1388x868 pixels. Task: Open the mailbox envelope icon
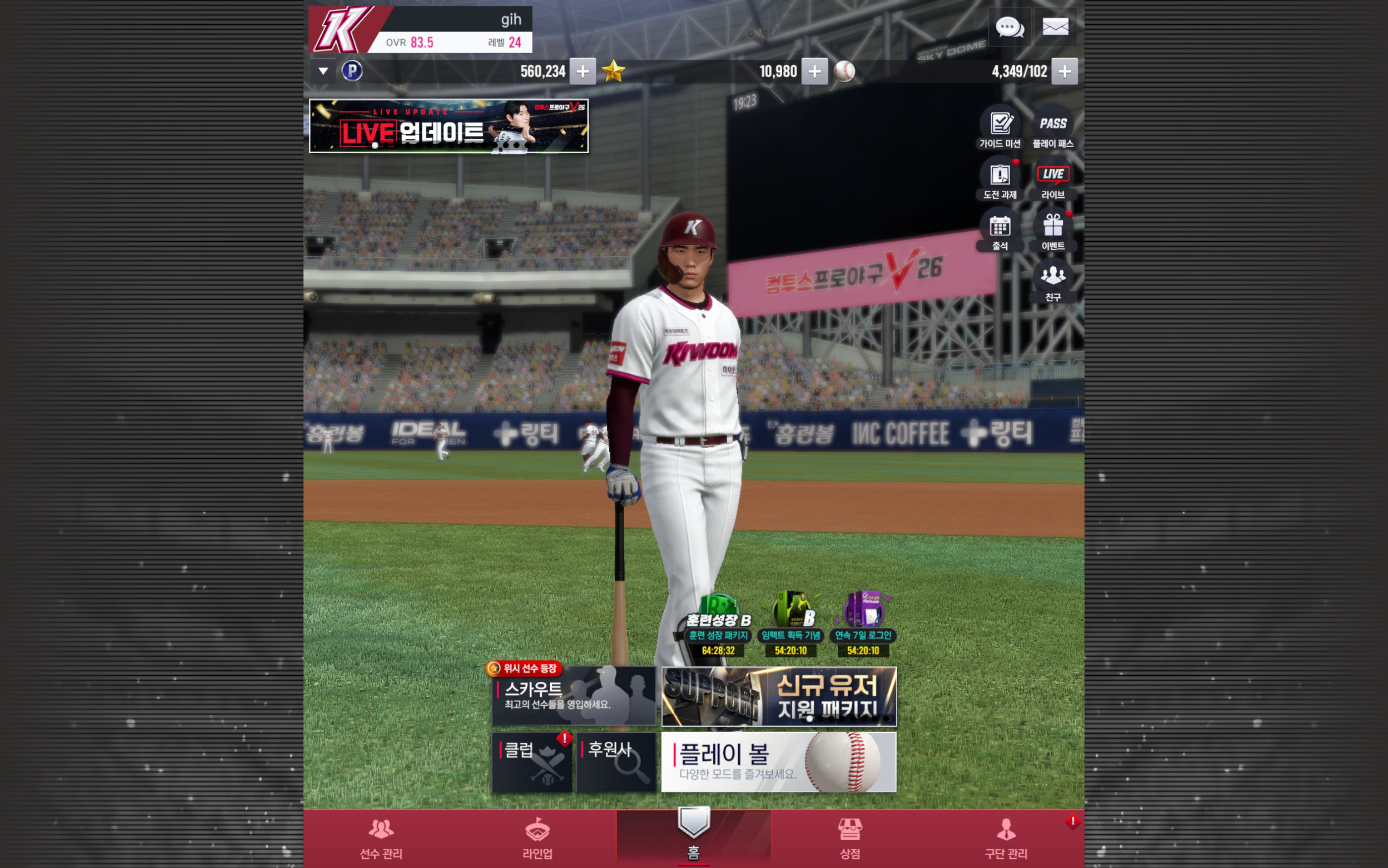(x=1055, y=27)
